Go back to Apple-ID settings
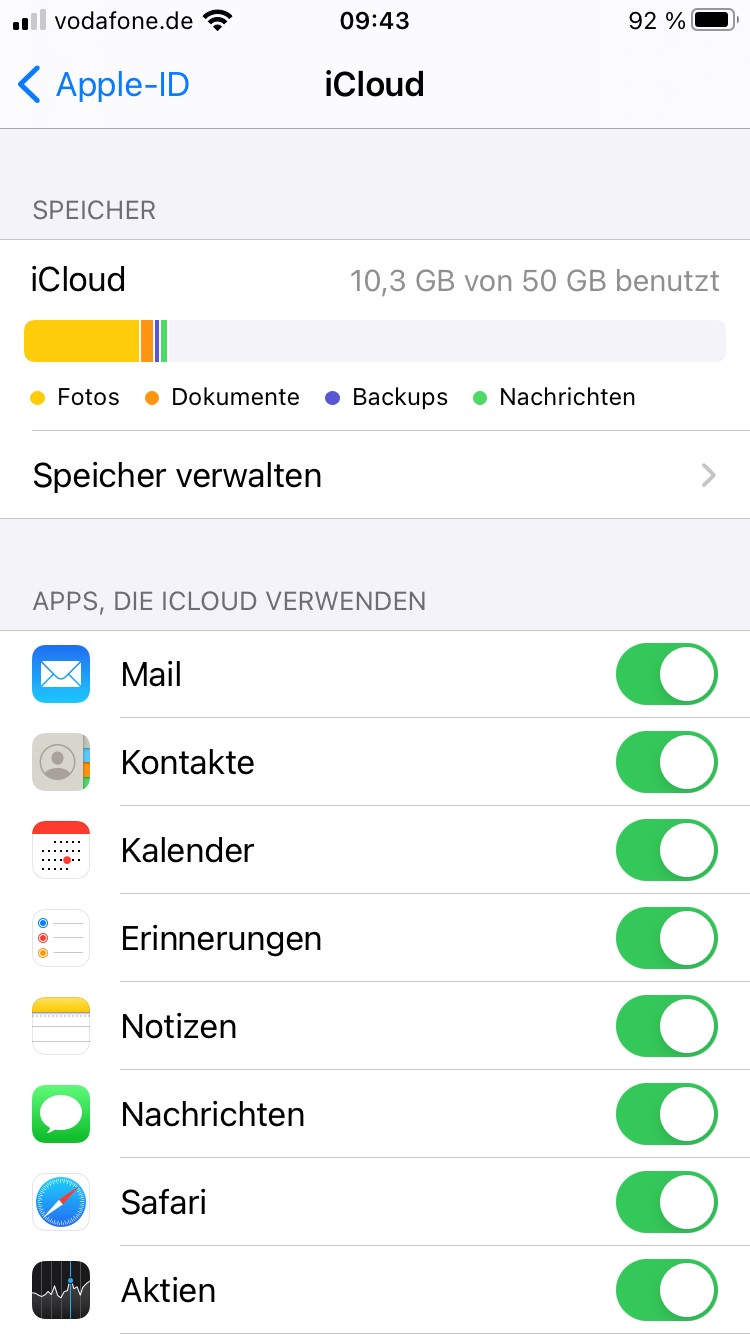This screenshot has height=1334, width=750. (104, 85)
